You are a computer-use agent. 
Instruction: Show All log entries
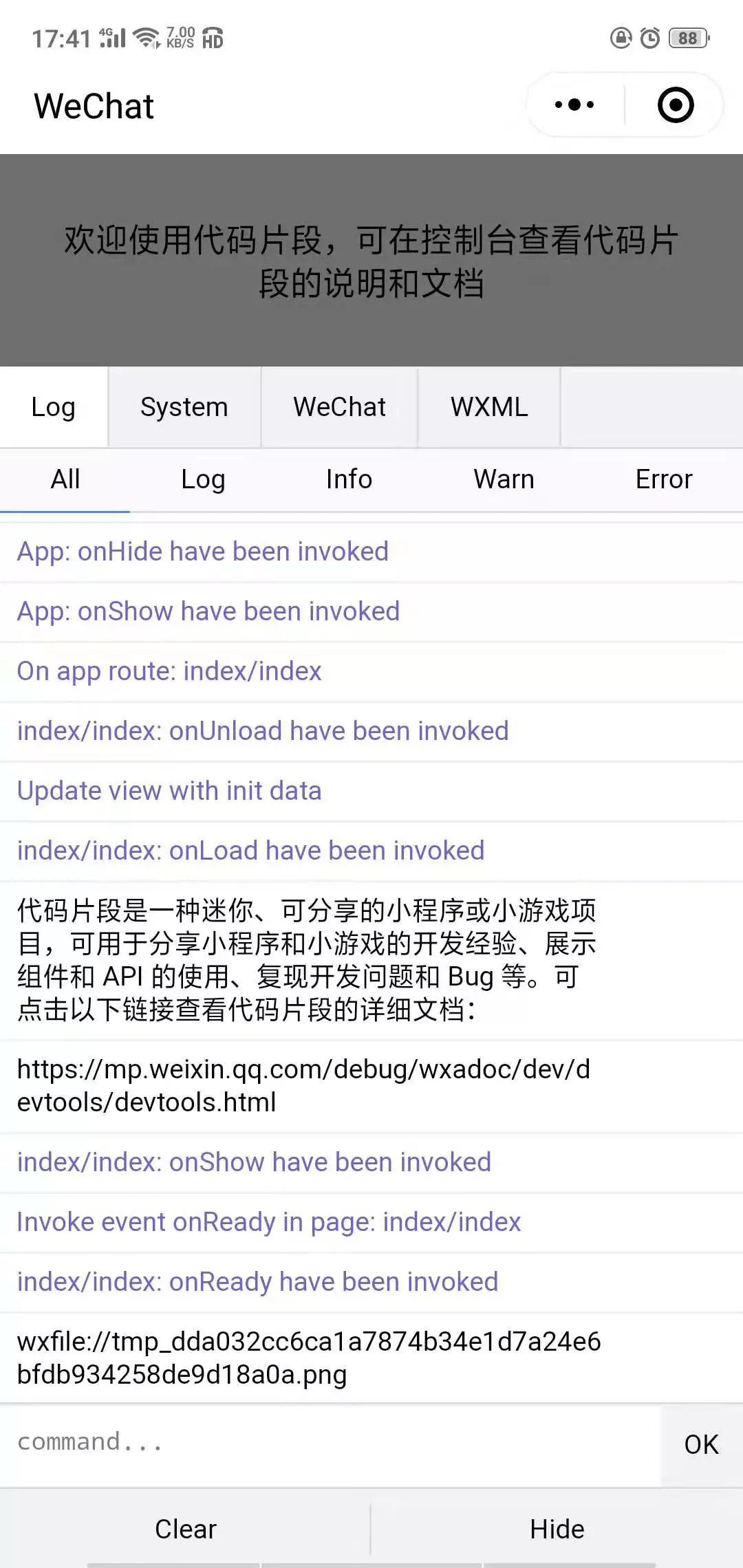coord(65,479)
